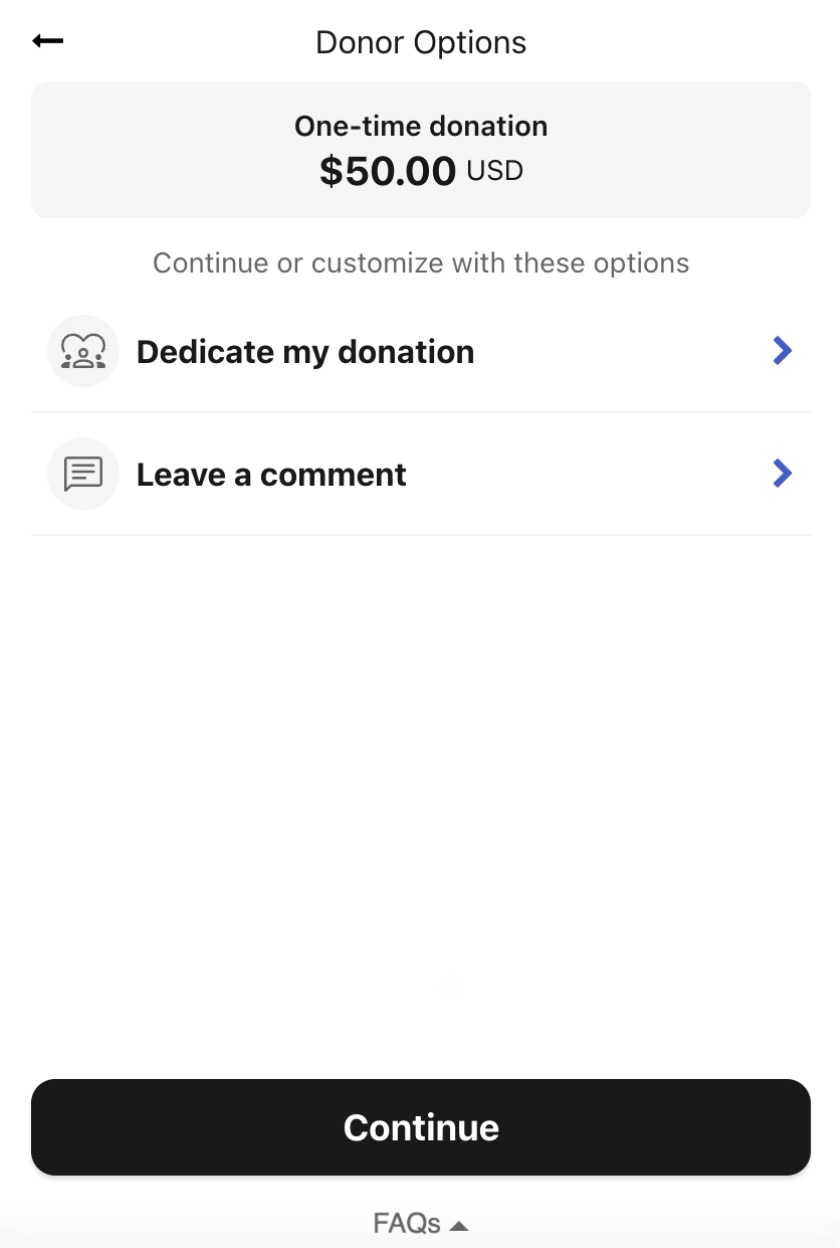Screen dimensions: 840x1248
Task: Tap the Donor Options header title
Action: tap(420, 41)
